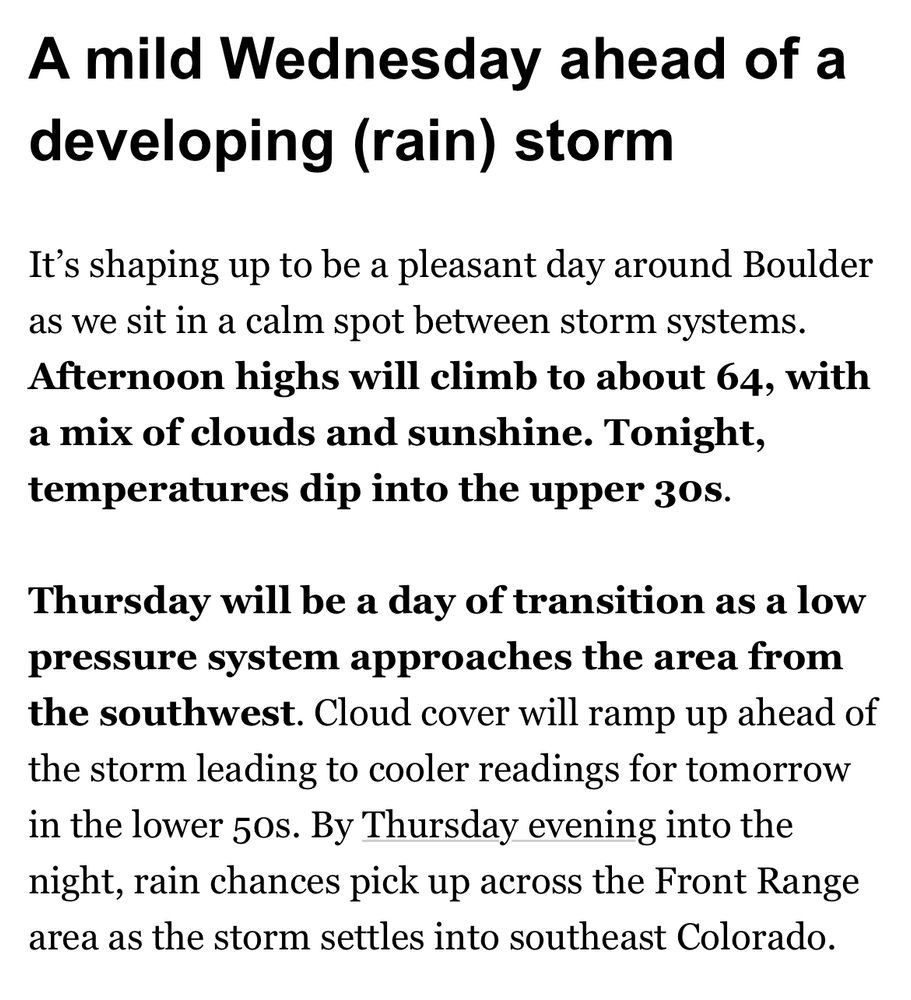
Task: Tap the underlined Thursday evening link
Action: pyautogui.click(x=508, y=826)
